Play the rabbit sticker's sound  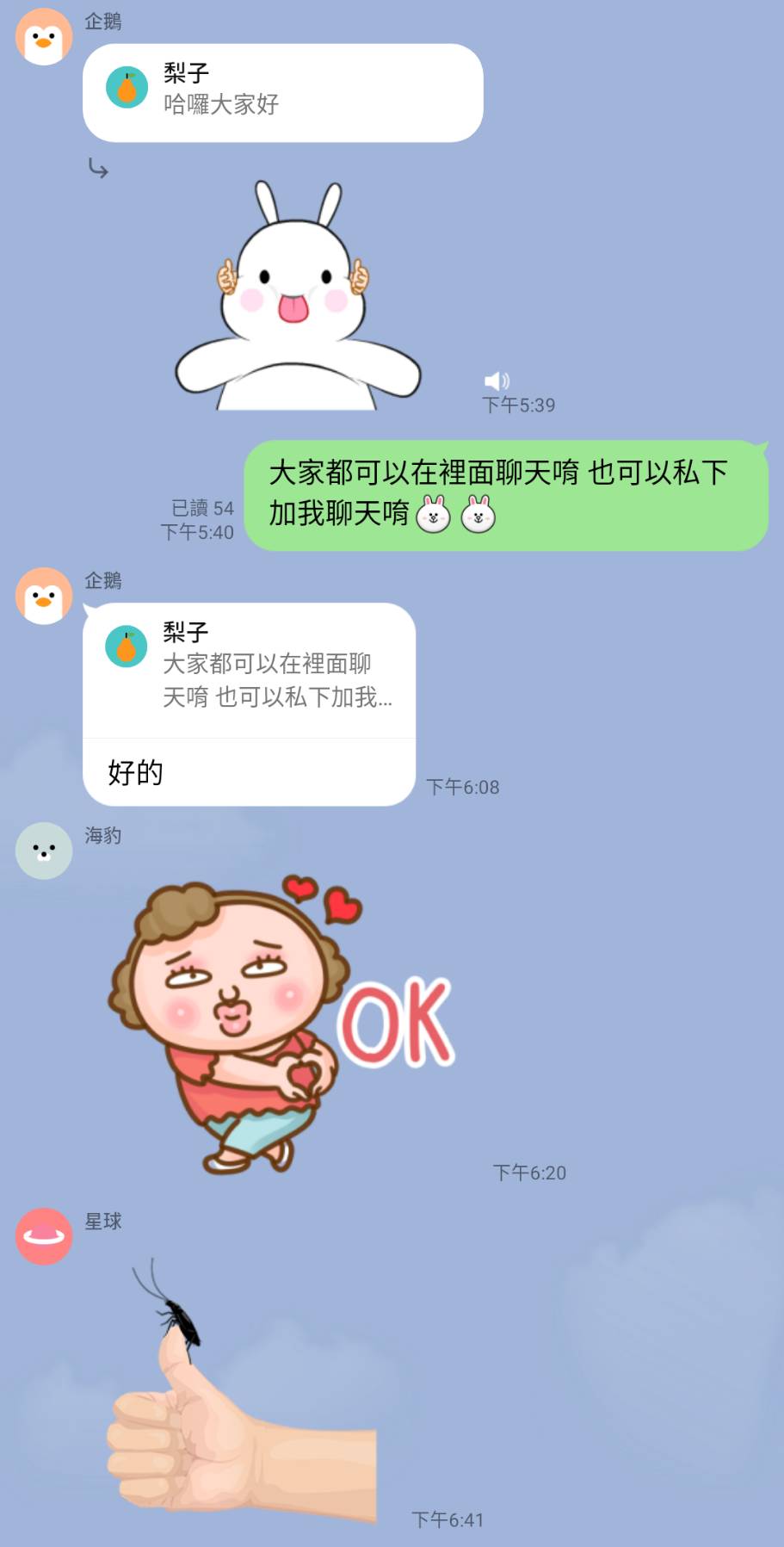[497, 381]
